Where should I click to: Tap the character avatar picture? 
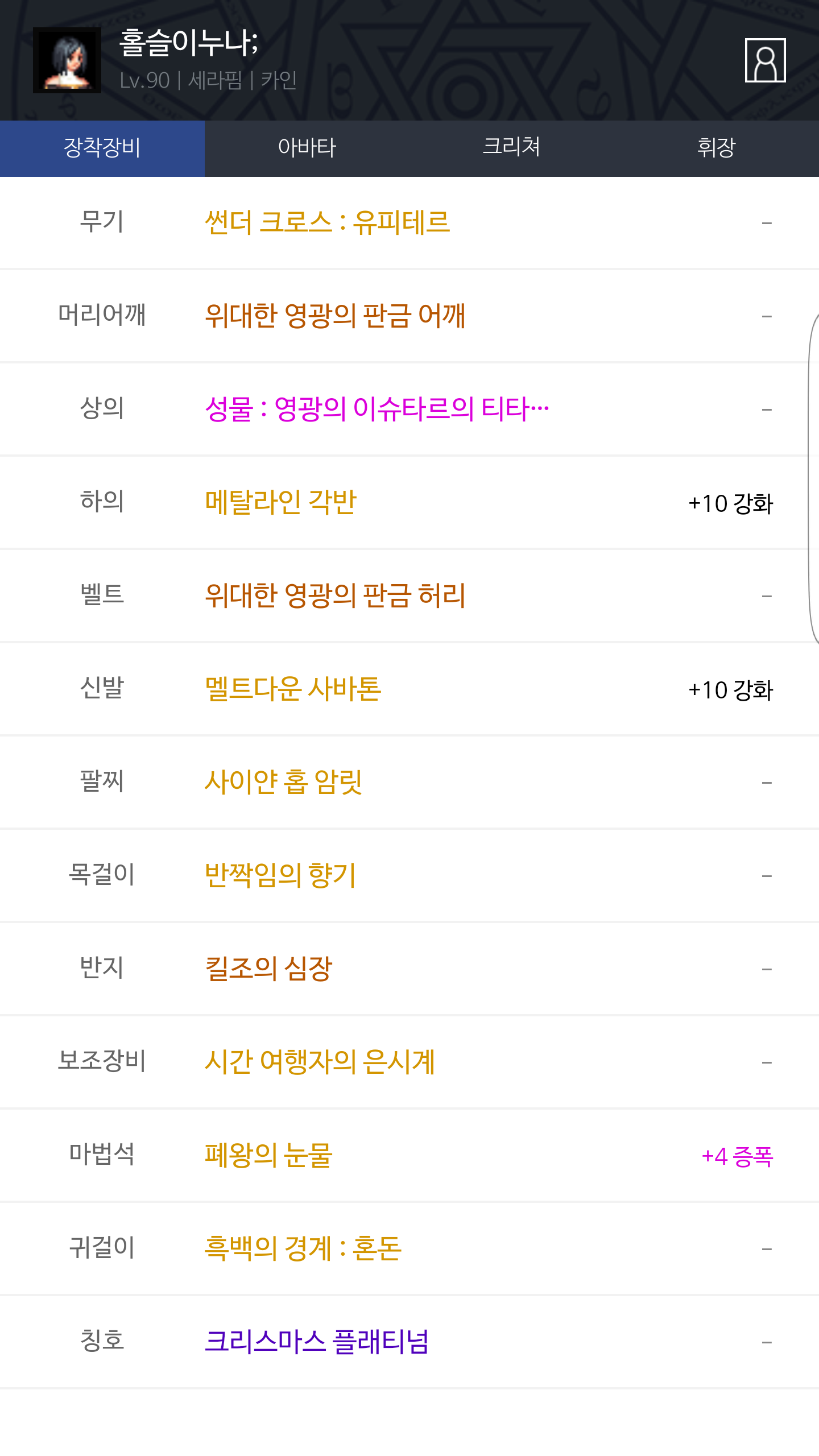click(x=67, y=60)
